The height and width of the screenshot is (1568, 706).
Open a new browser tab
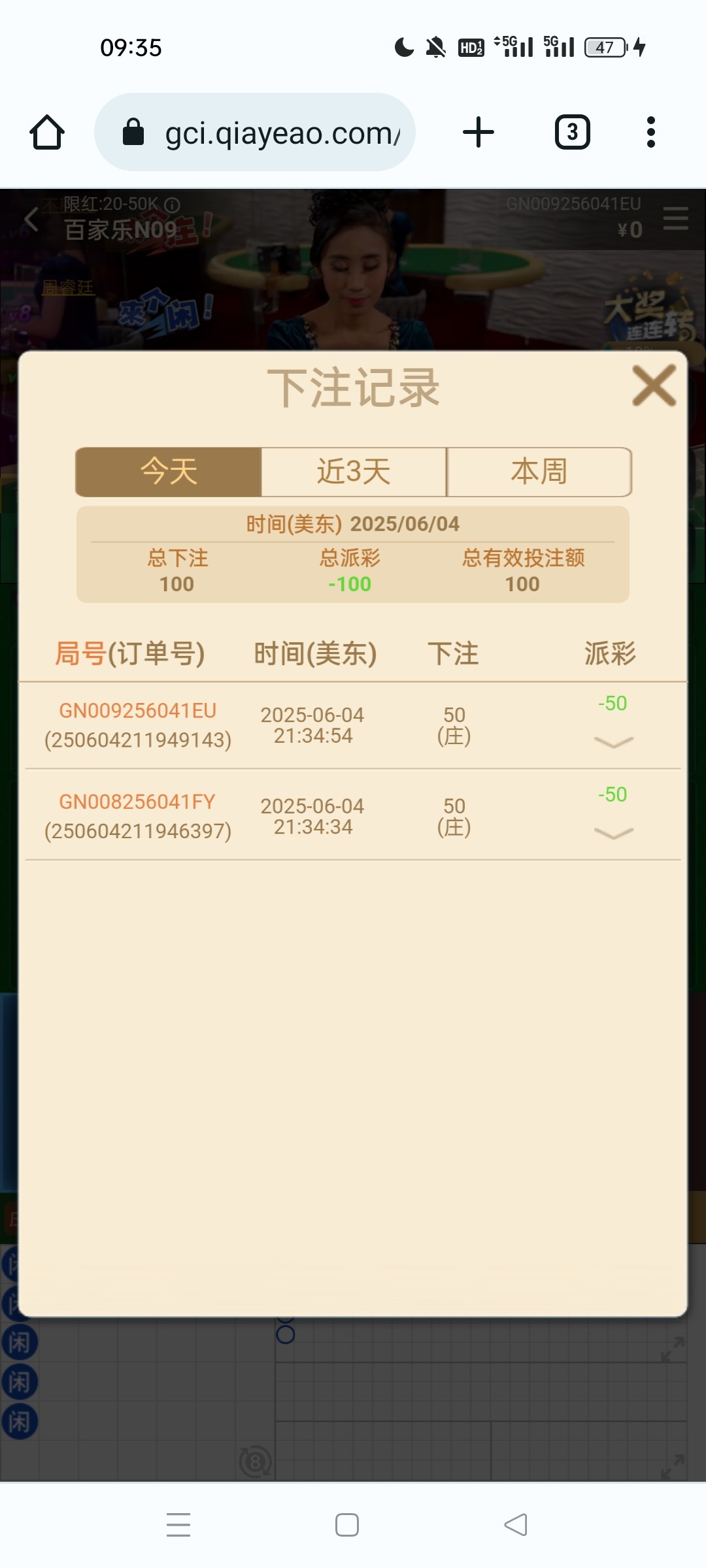(x=479, y=133)
